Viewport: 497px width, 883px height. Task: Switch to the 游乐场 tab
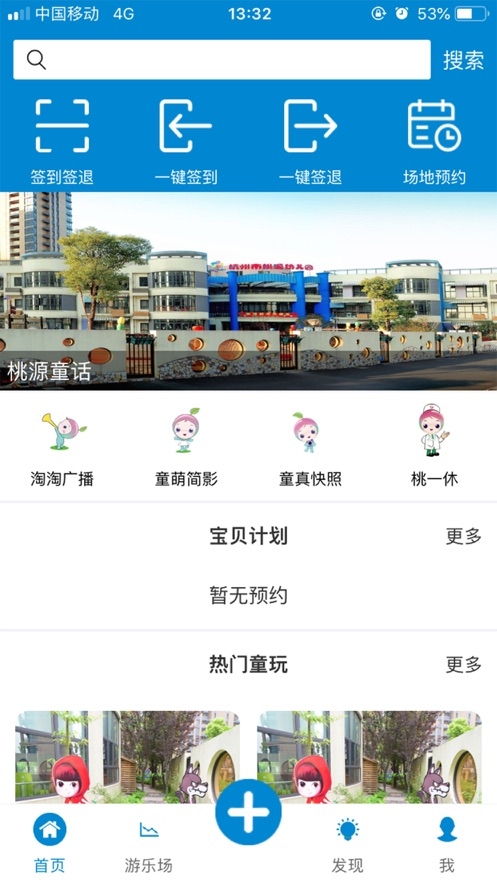click(149, 843)
